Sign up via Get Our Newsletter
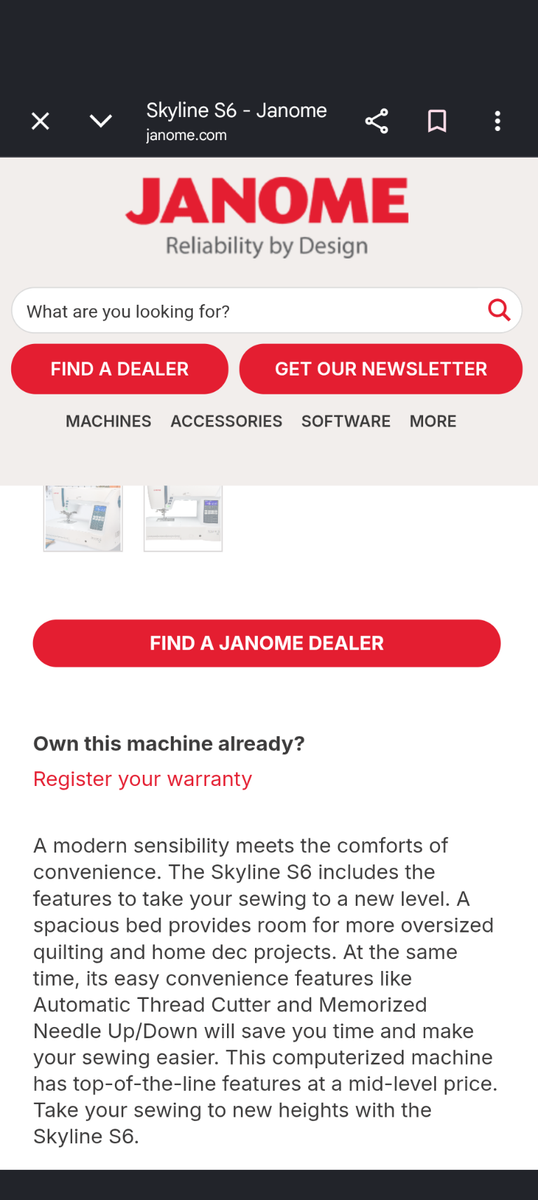This screenshot has height=1200, width=538. (381, 369)
